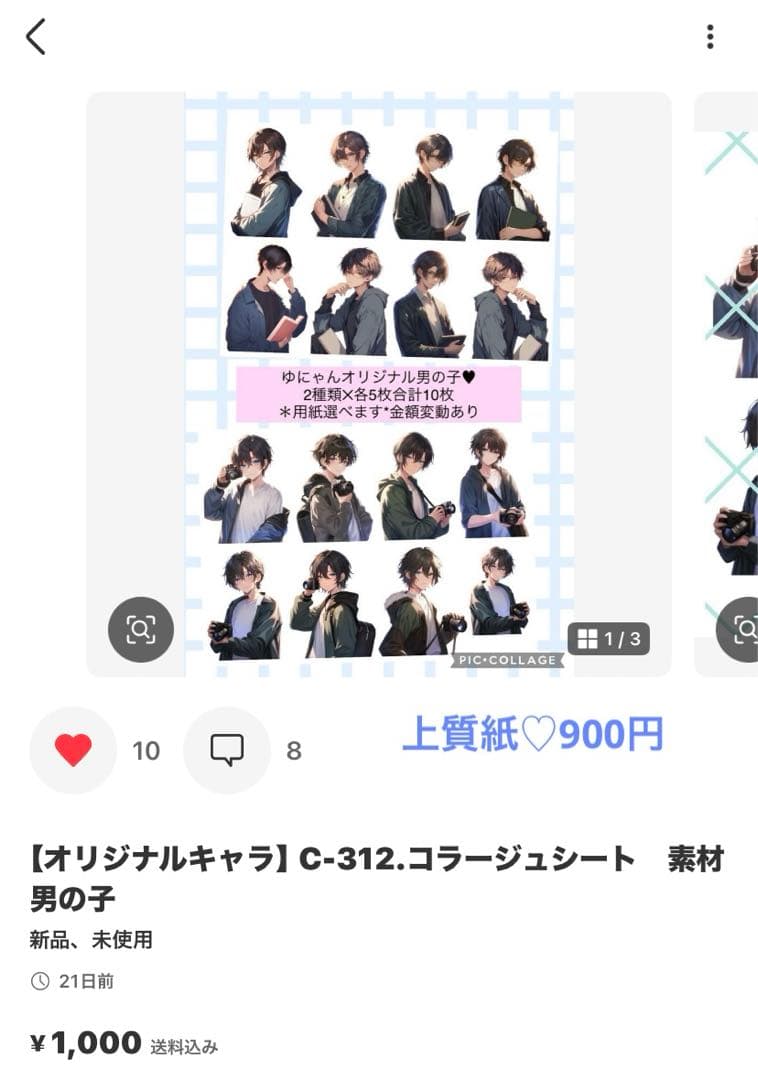This screenshot has height=1080, width=758.
Task: Expand all item photos from the counter badge
Action: [x=610, y=639]
